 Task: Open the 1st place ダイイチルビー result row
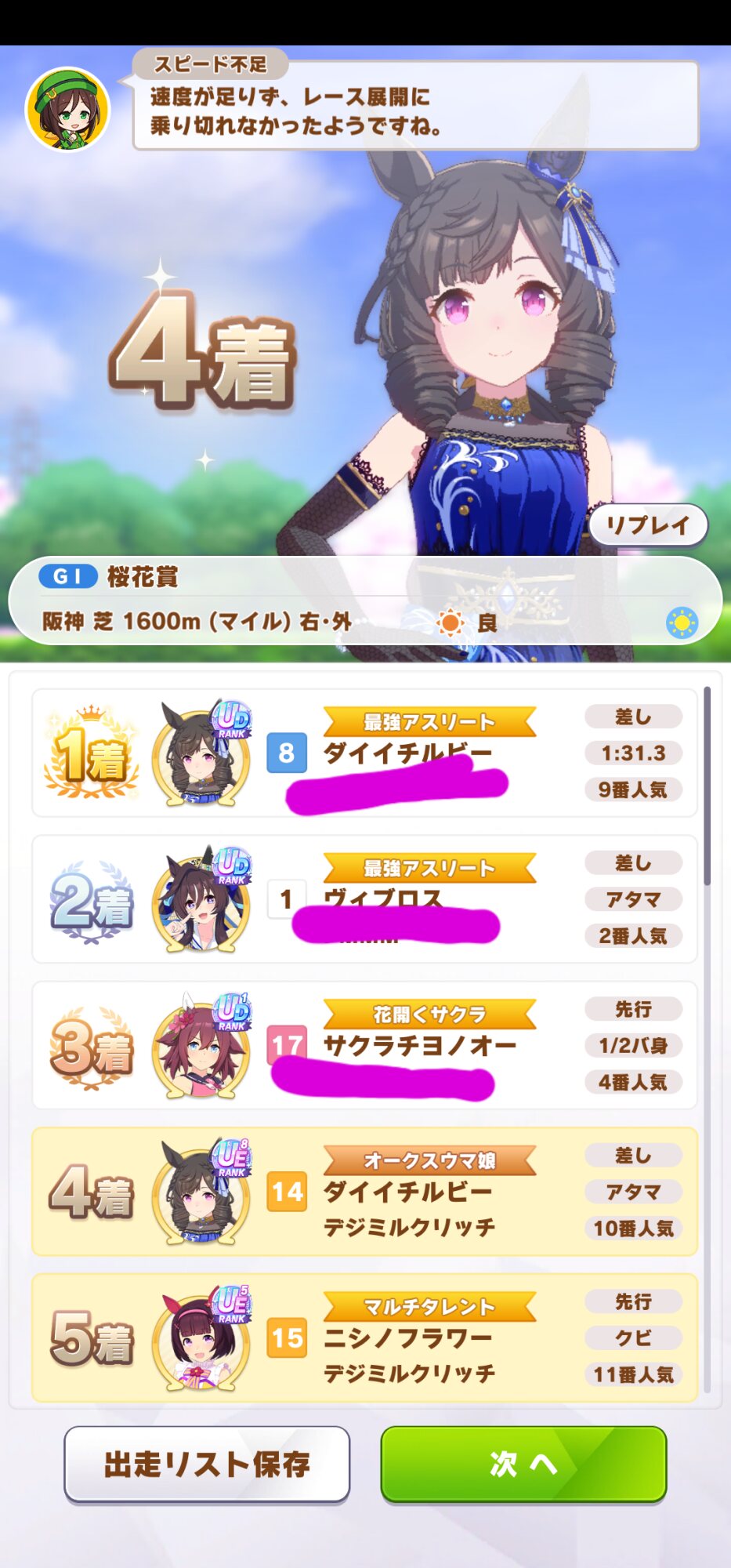pos(364,753)
